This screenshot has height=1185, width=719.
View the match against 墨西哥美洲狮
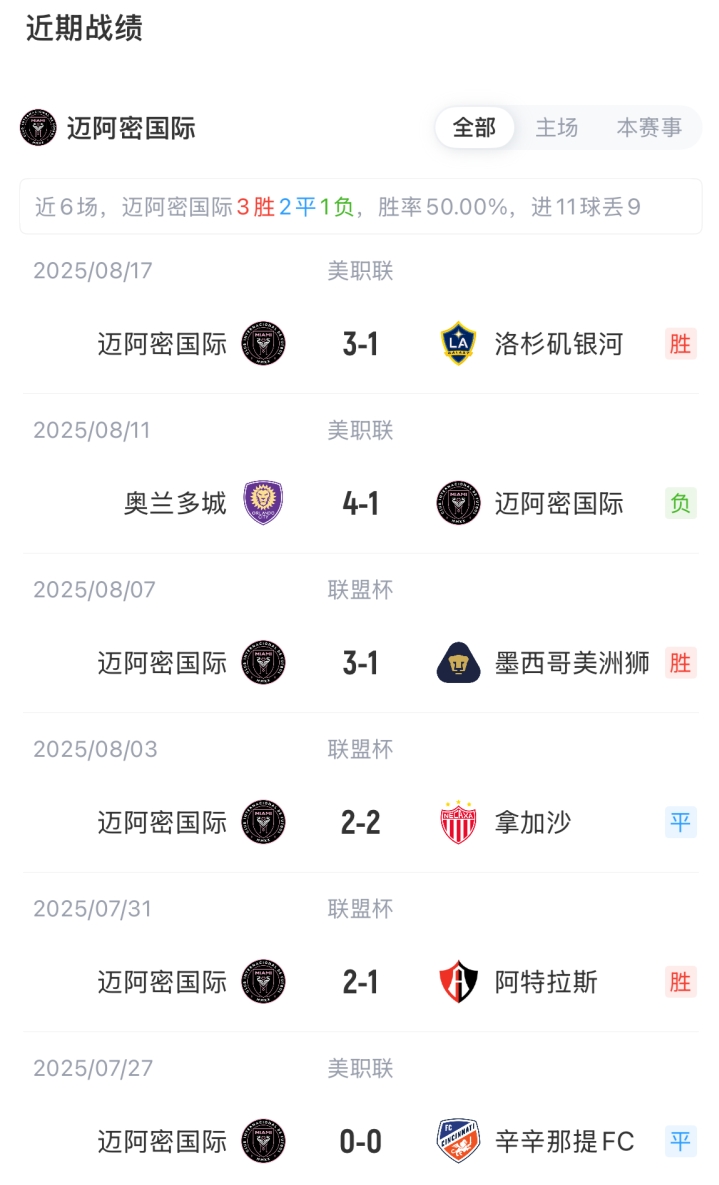(360, 663)
